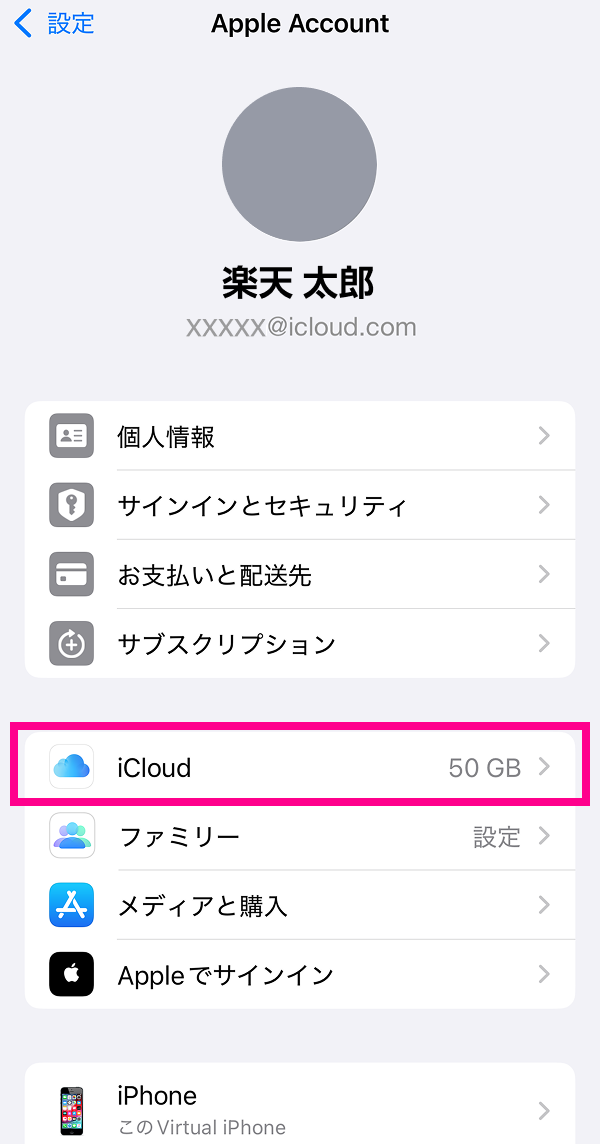
Task: Open サブスクリプション
Action: tap(300, 644)
